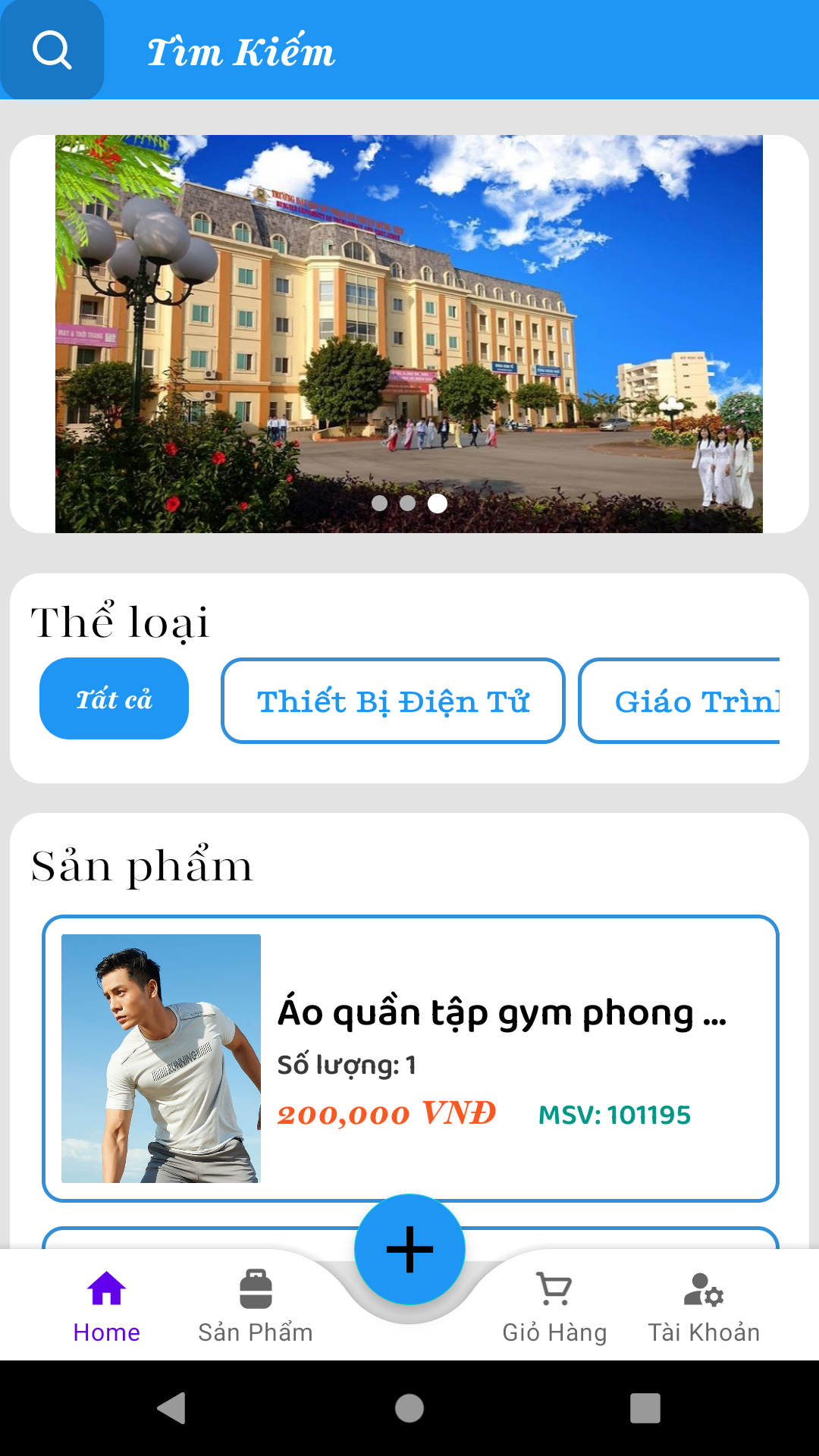The image size is (819, 1456).
Task: Open the Tìm Kiếm search field
Action: (x=240, y=52)
